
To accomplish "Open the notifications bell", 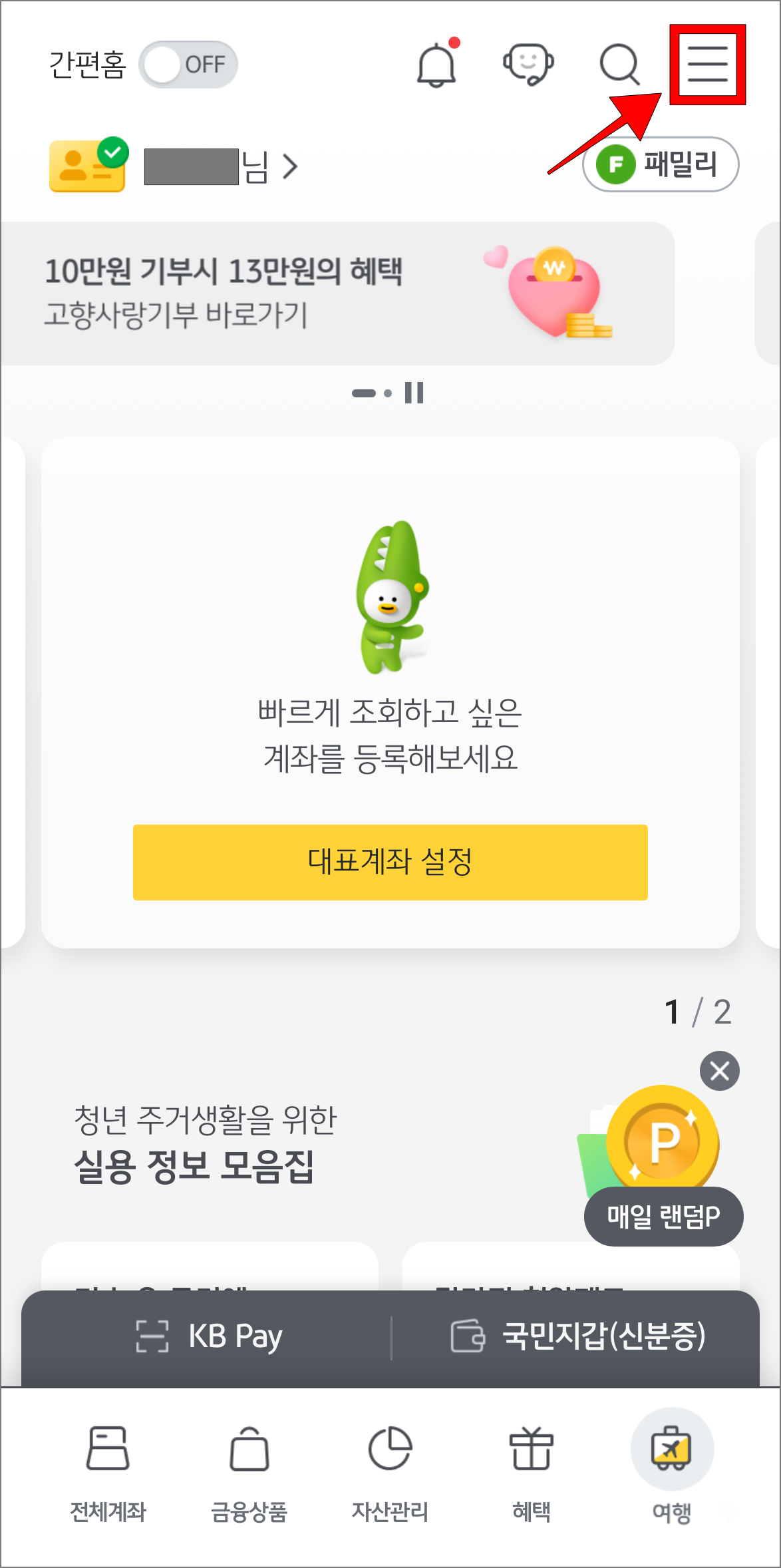I will [x=436, y=63].
